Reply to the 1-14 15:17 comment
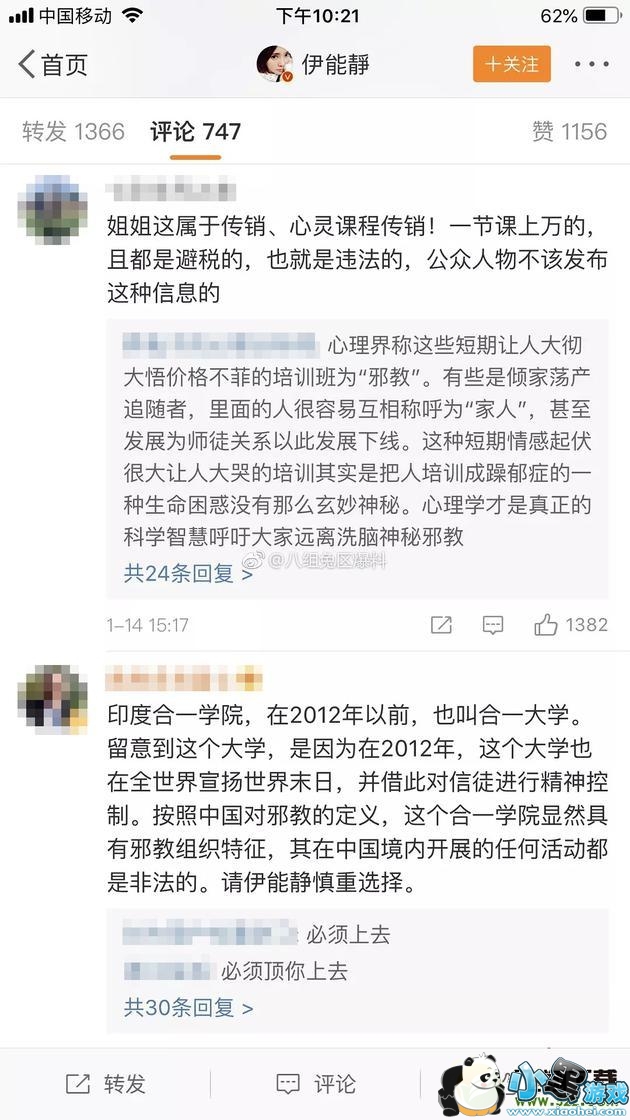 pos(493,626)
